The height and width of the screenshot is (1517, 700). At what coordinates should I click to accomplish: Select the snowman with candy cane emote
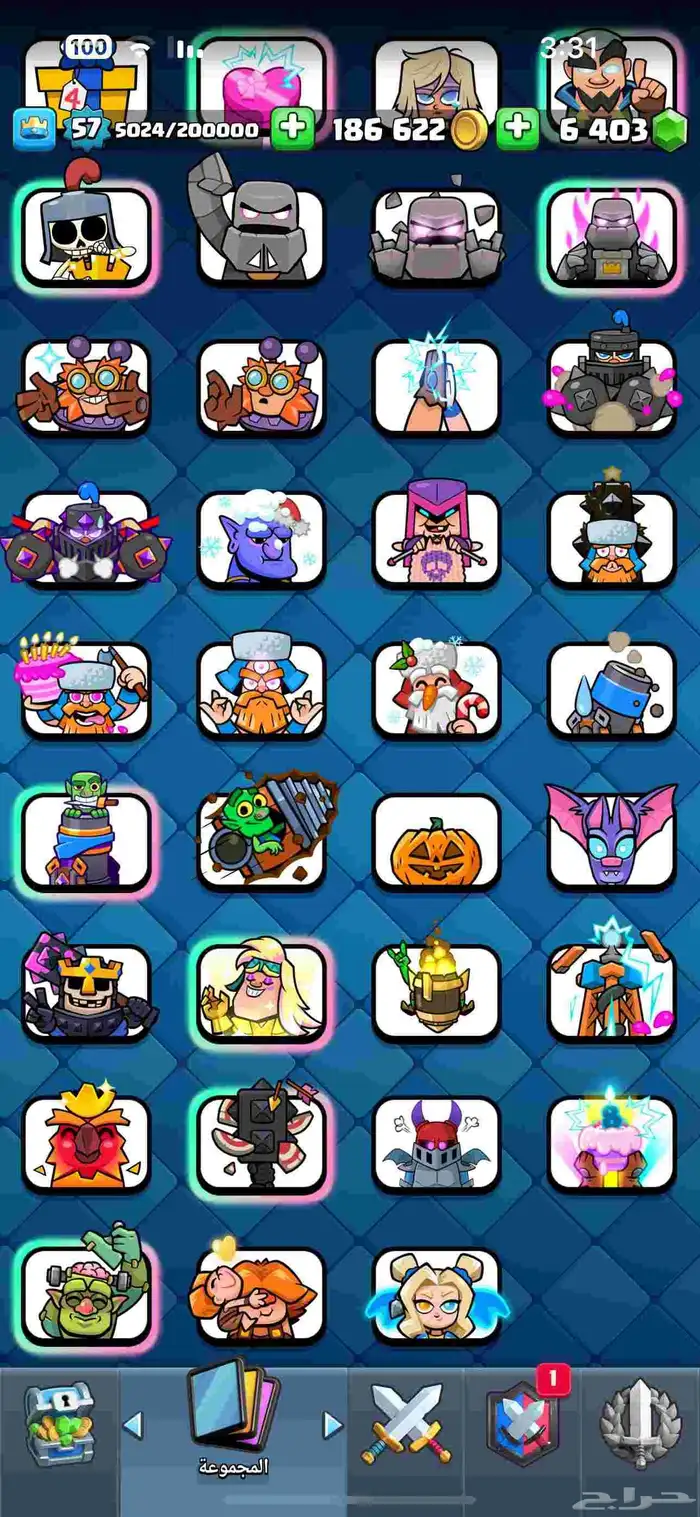coord(436,690)
